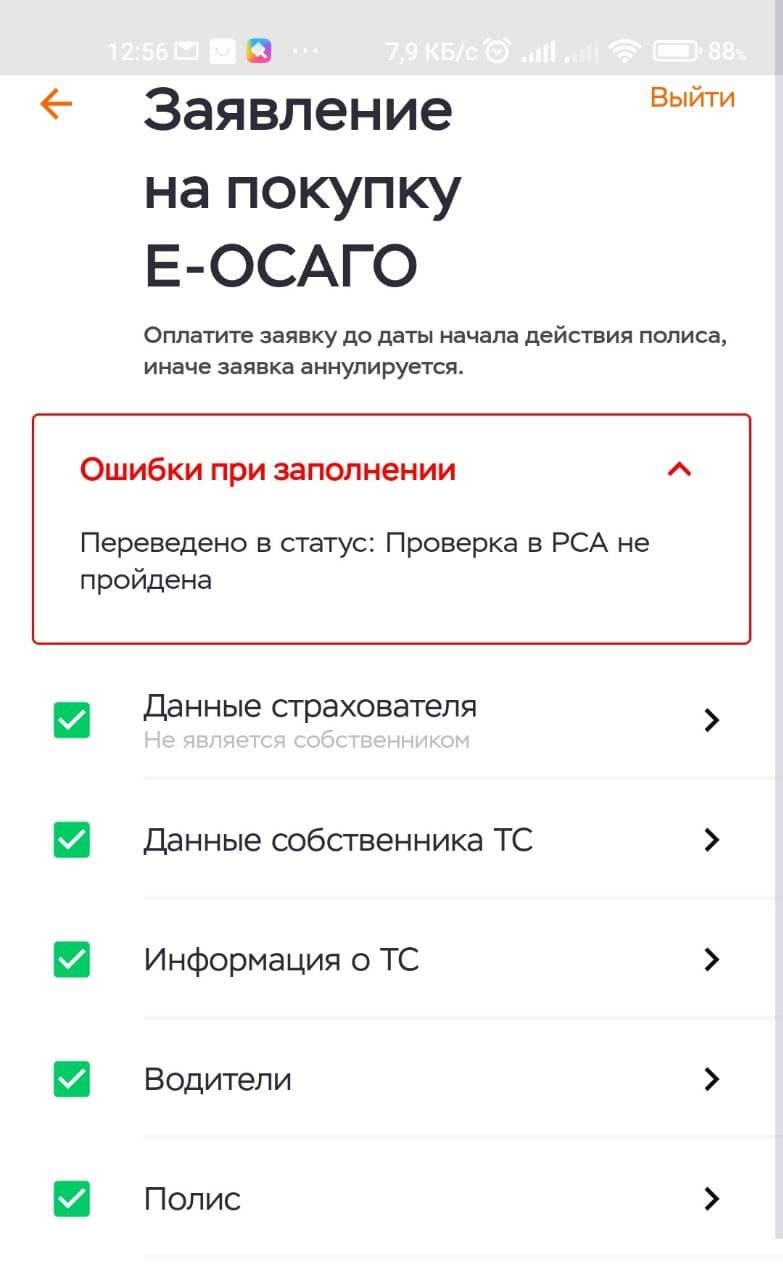
Task: Go back with the orange arrow
Action: tap(56, 104)
